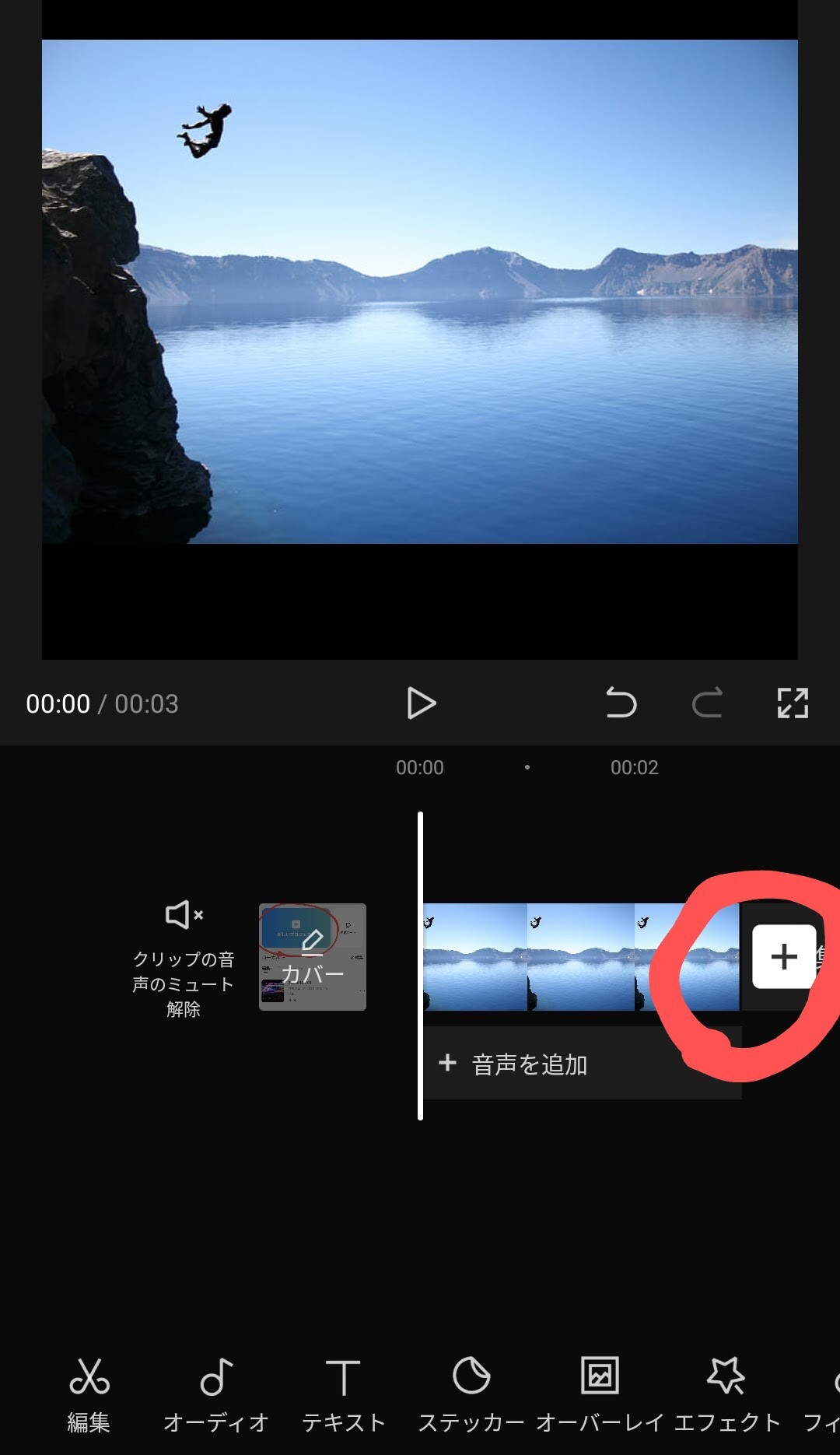The height and width of the screenshot is (1455, 840).
Task: Open fullscreen preview
Action: (x=793, y=703)
